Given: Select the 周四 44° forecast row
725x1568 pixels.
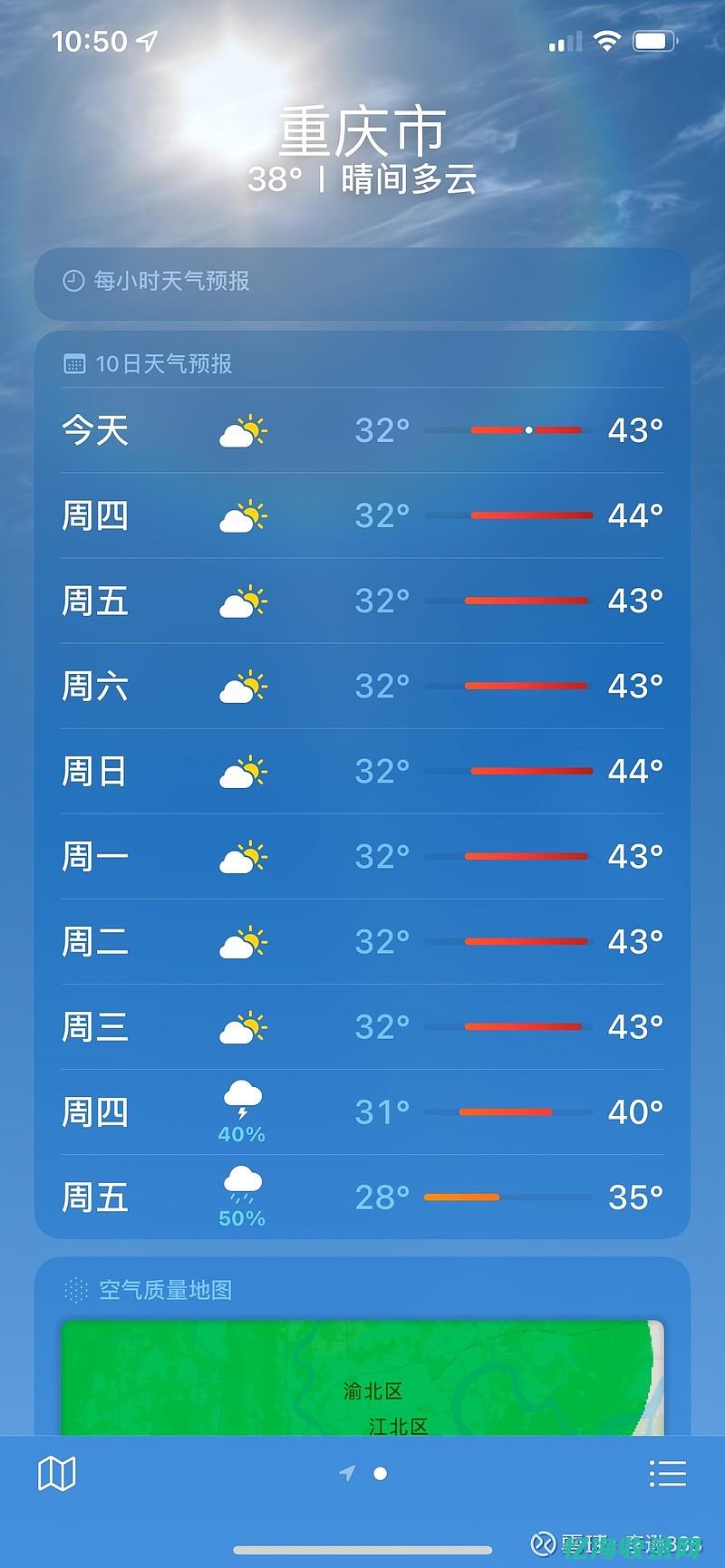Looking at the screenshot, I should 362,515.
